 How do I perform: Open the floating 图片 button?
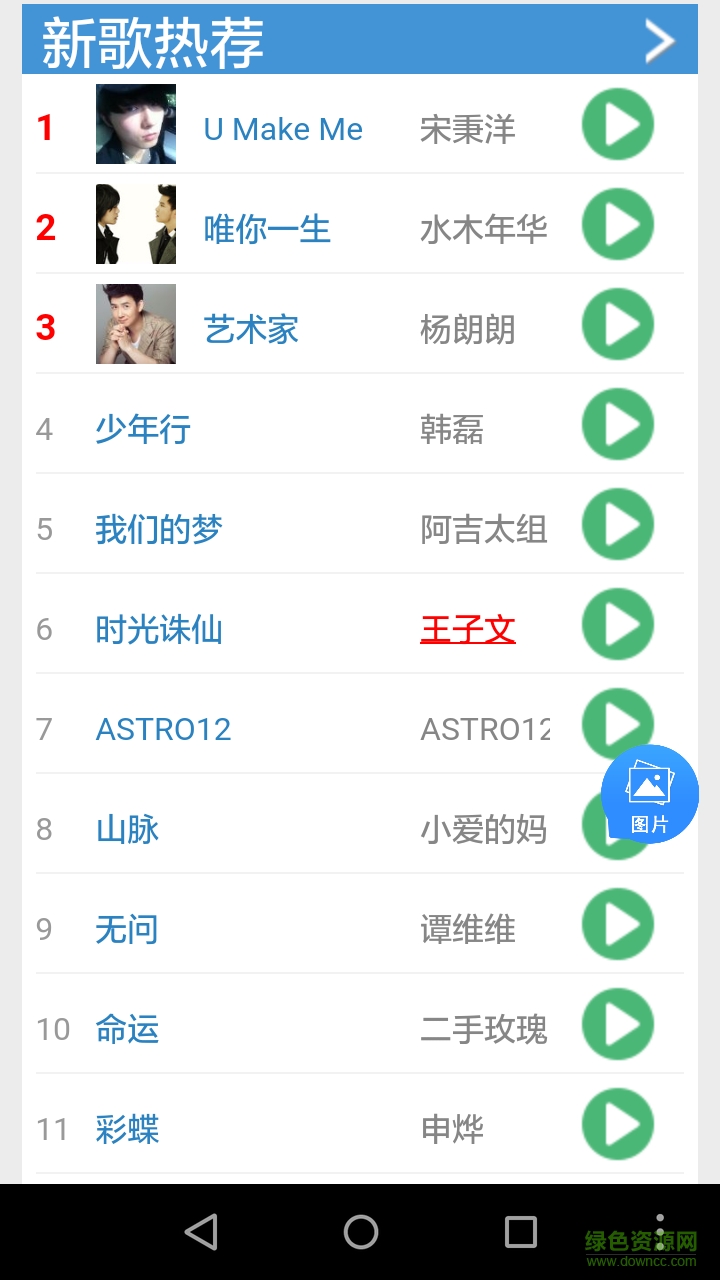click(650, 794)
